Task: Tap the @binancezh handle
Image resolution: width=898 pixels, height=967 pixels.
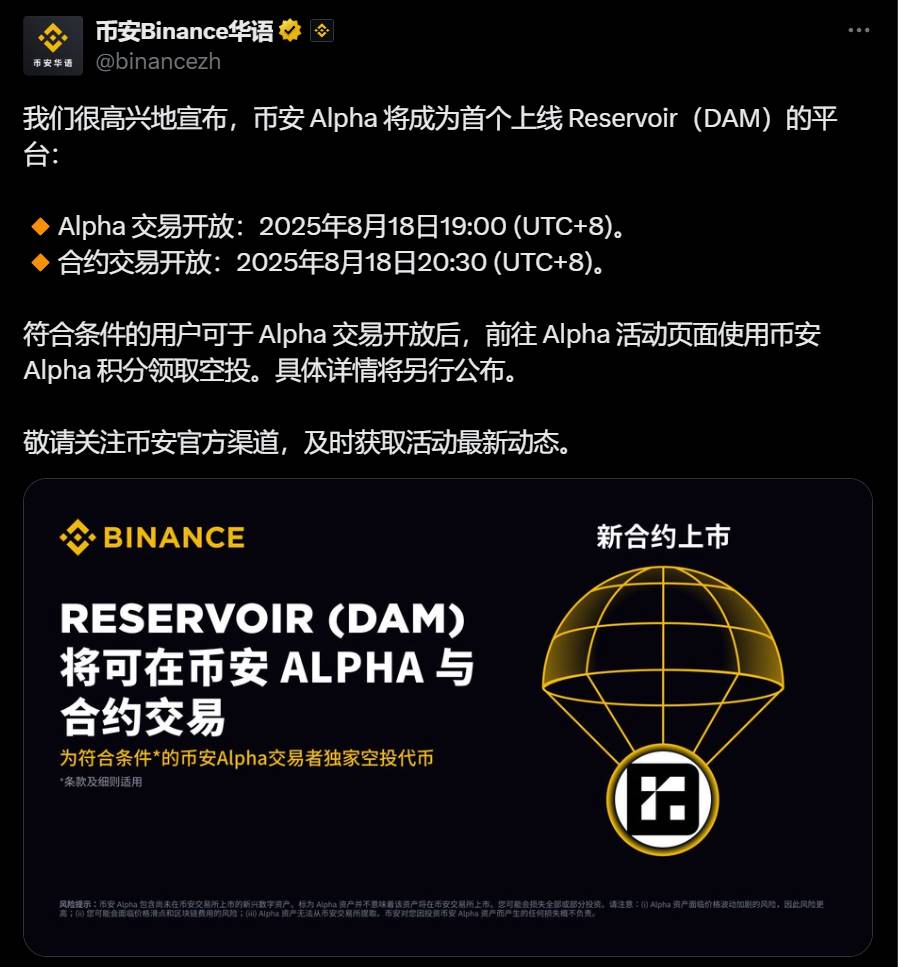Action: 158,61
